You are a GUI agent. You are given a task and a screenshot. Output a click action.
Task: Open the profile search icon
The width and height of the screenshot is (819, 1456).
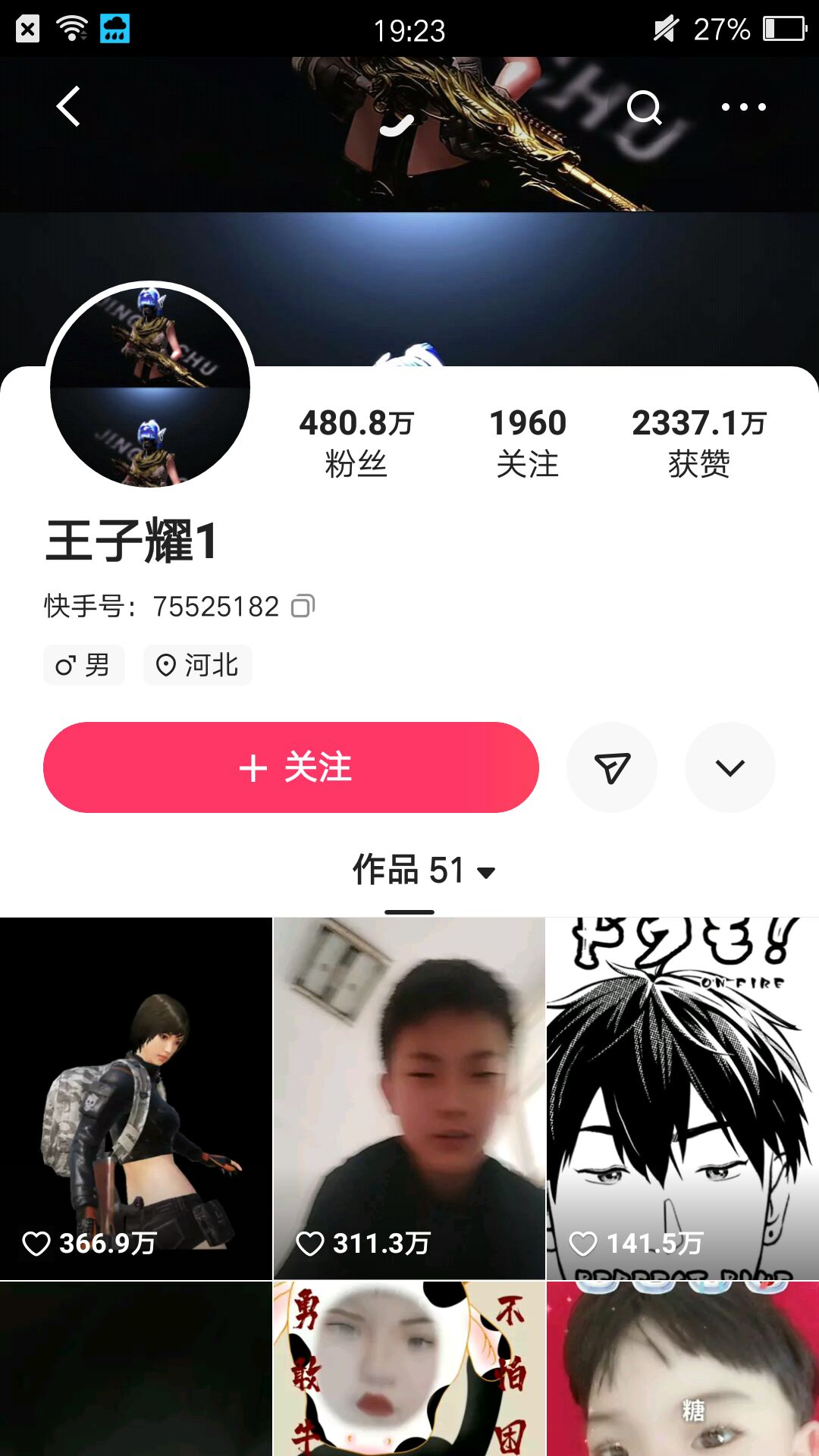tap(645, 107)
